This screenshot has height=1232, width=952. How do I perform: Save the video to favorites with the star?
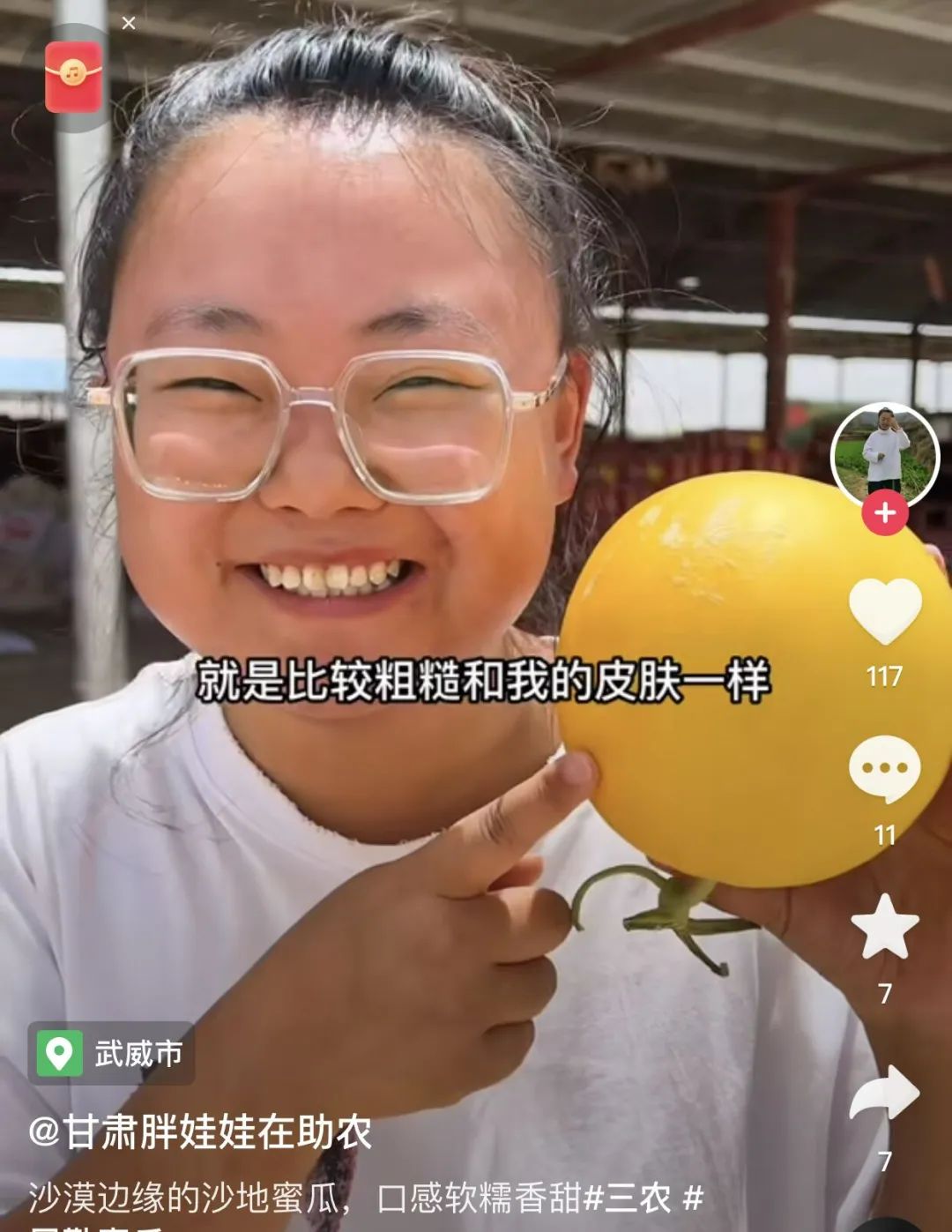click(884, 927)
